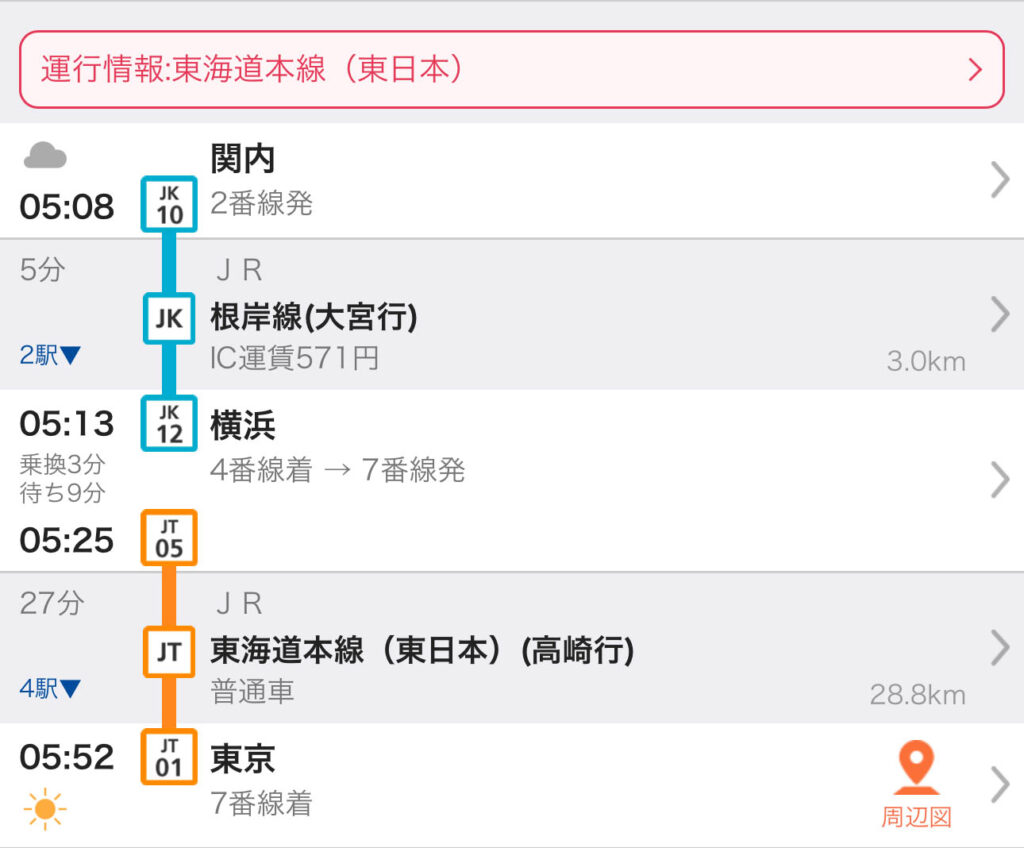Open the 関内 station details row

tap(600, 181)
